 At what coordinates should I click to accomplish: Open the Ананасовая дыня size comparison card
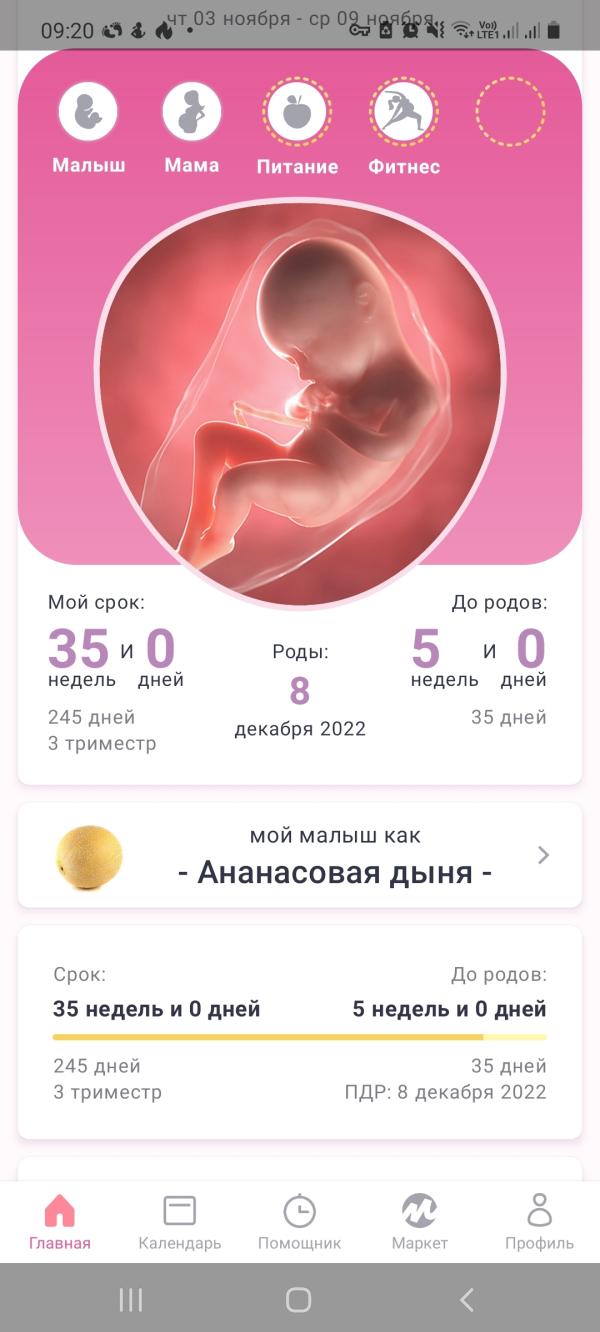click(x=300, y=856)
